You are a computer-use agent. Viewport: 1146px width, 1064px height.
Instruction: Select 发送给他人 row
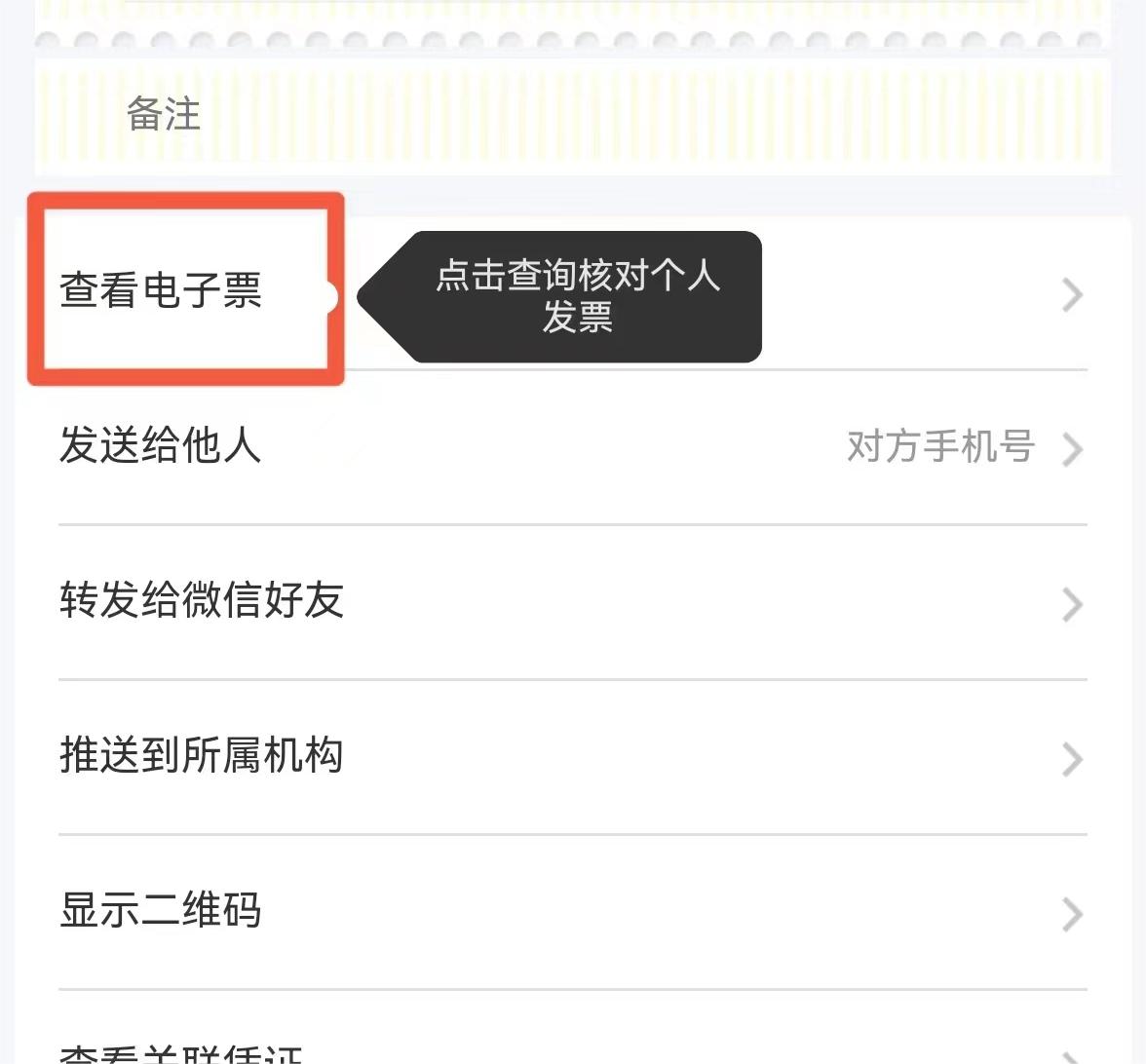pyautogui.click(x=161, y=446)
